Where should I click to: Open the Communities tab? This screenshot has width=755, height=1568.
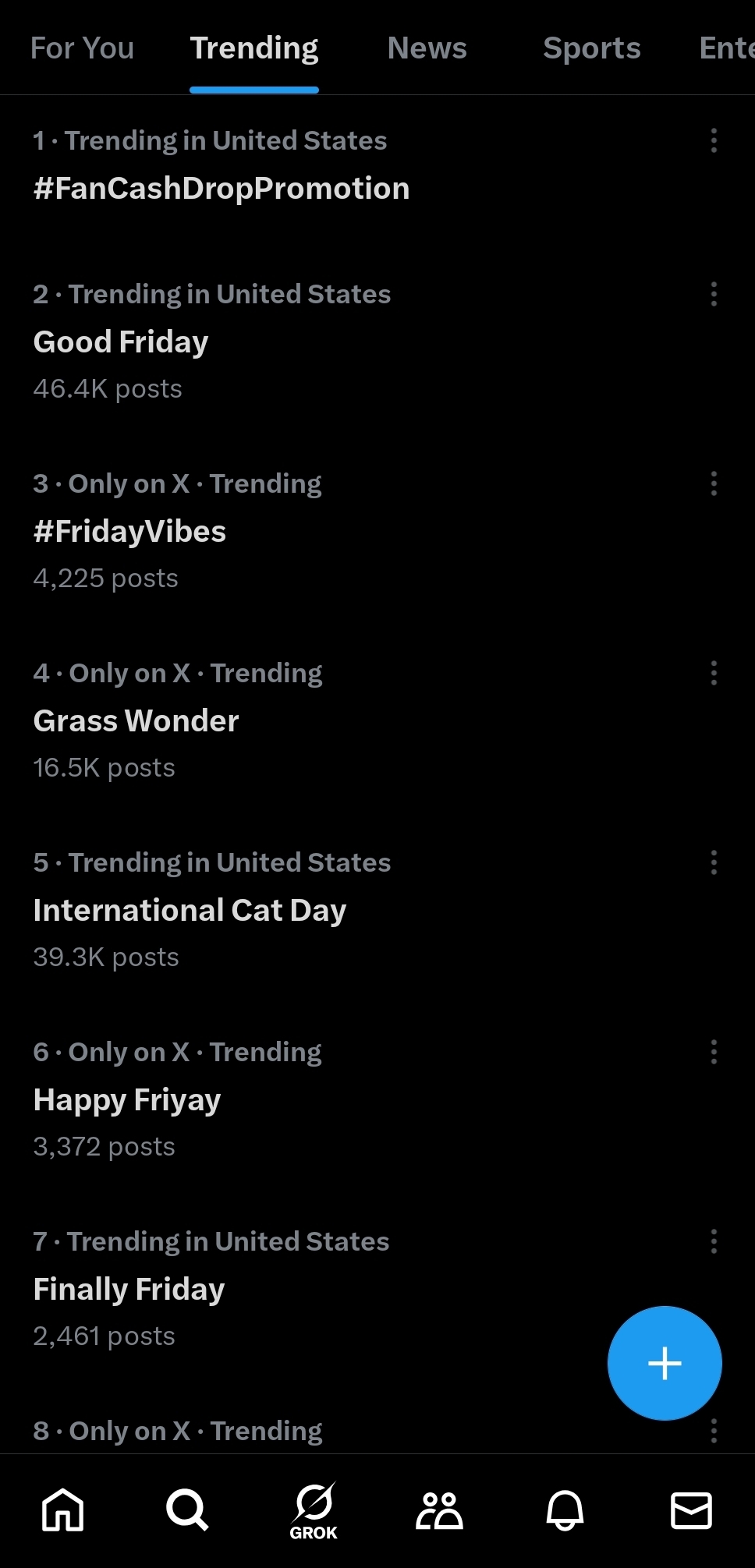tap(439, 1510)
